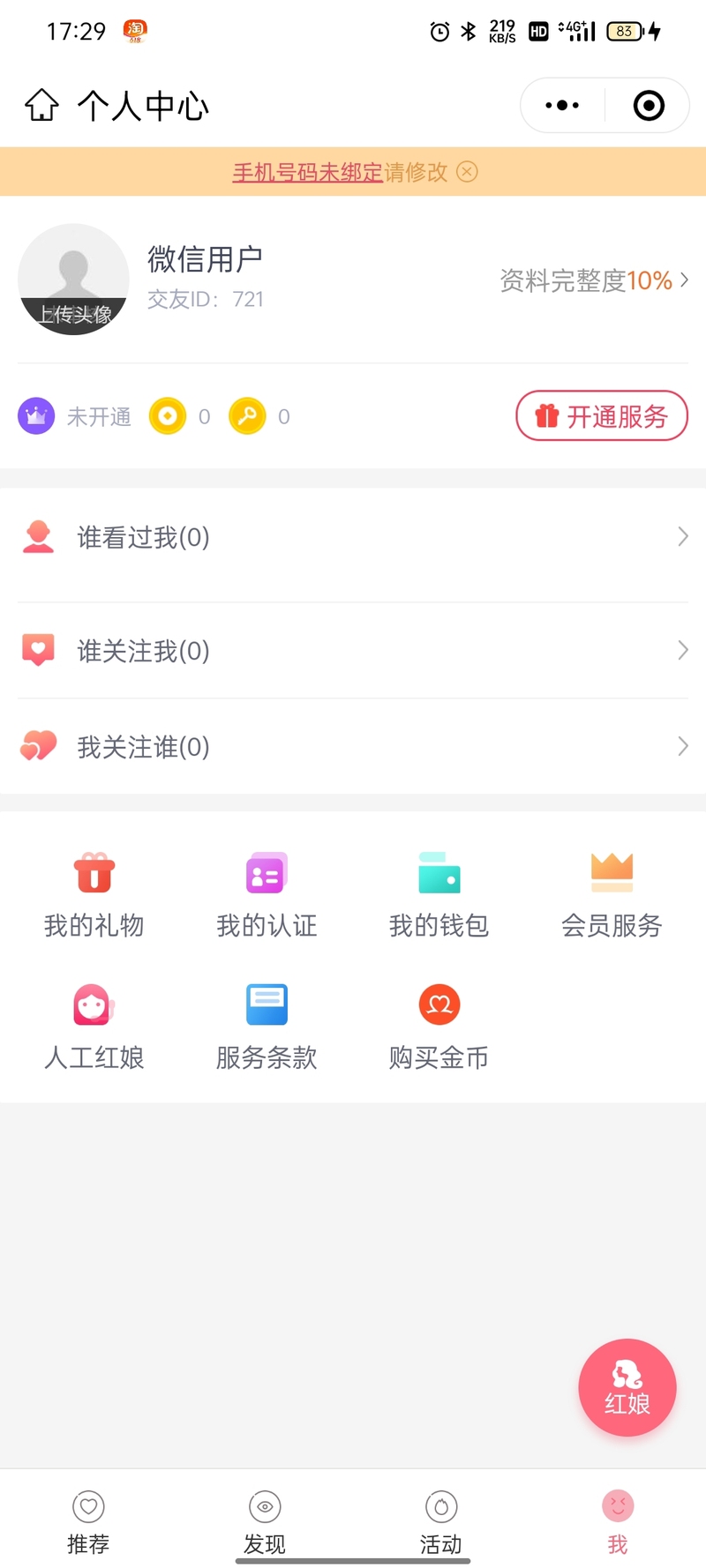Tap the 手机号码未绑定 link
This screenshot has height=1568, width=706.
(x=307, y=172)
